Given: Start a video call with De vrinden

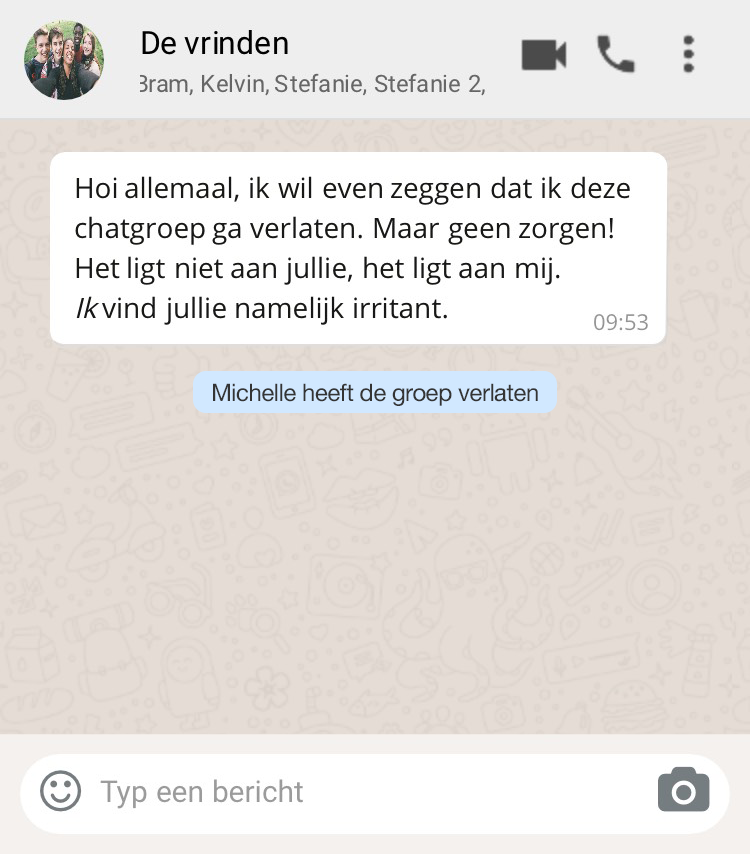Looking at the screenshot, I should (x=544, y=55).
